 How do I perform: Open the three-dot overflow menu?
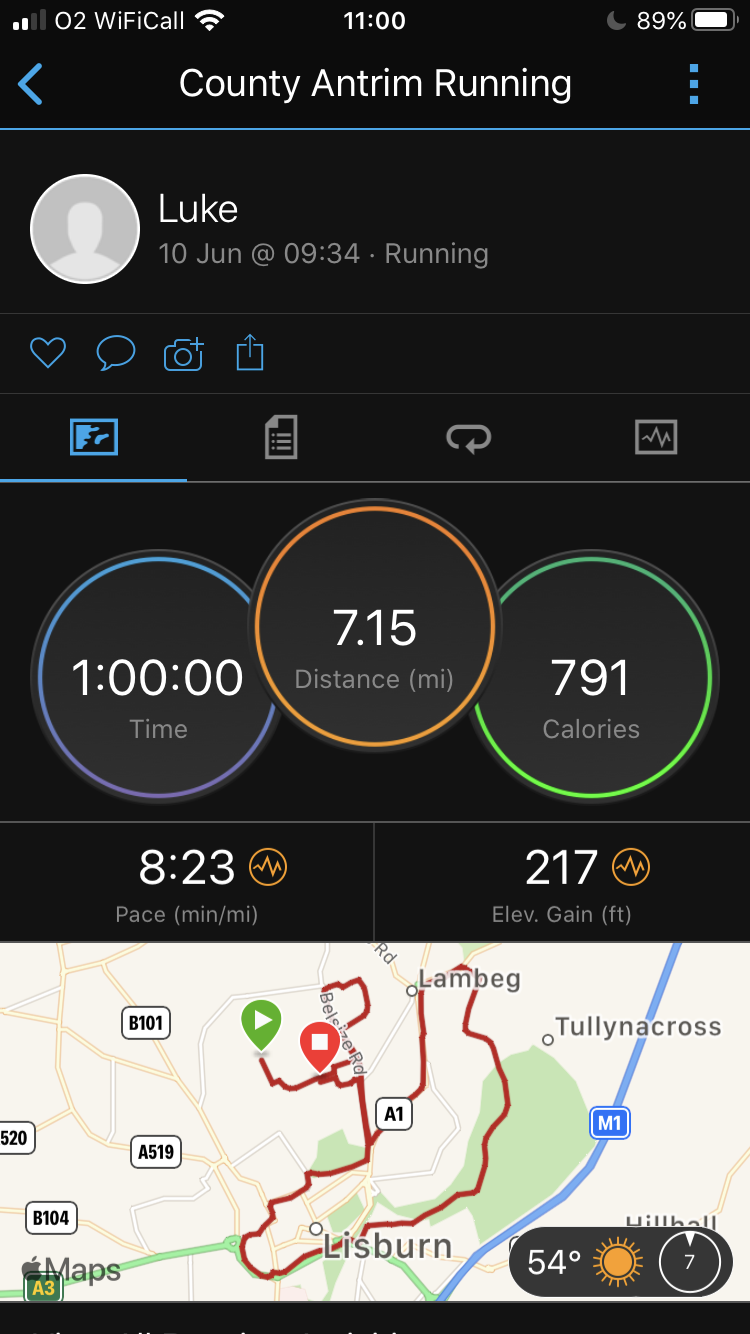(x=694, y=84)
